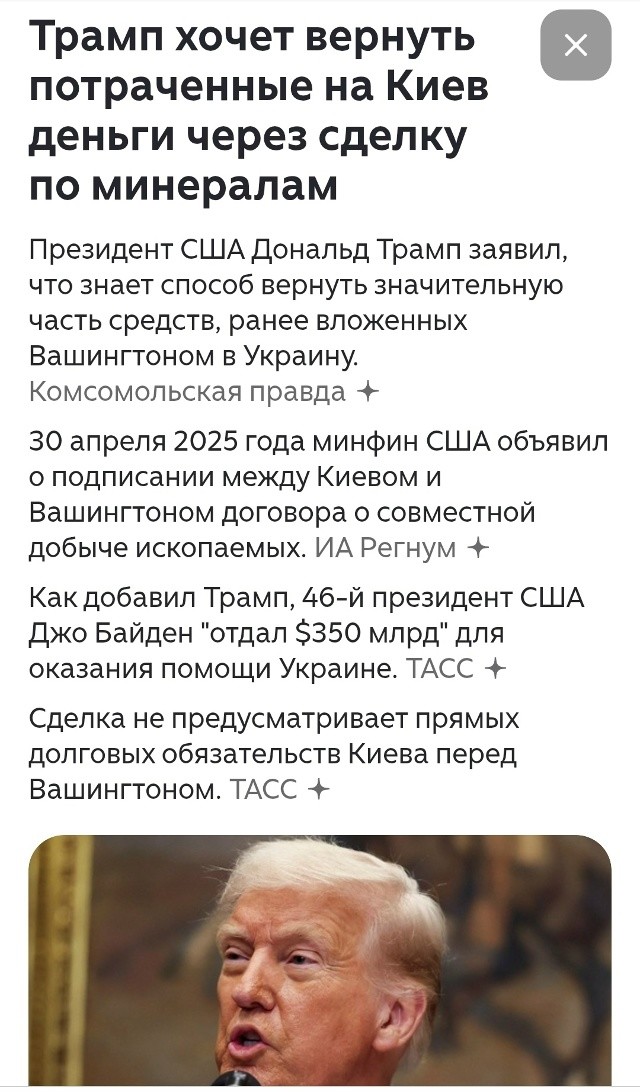The width and height of the screenshot is (640, 1092).
Task: Open the ИА Регнум source link
Action: coord(385,548)
